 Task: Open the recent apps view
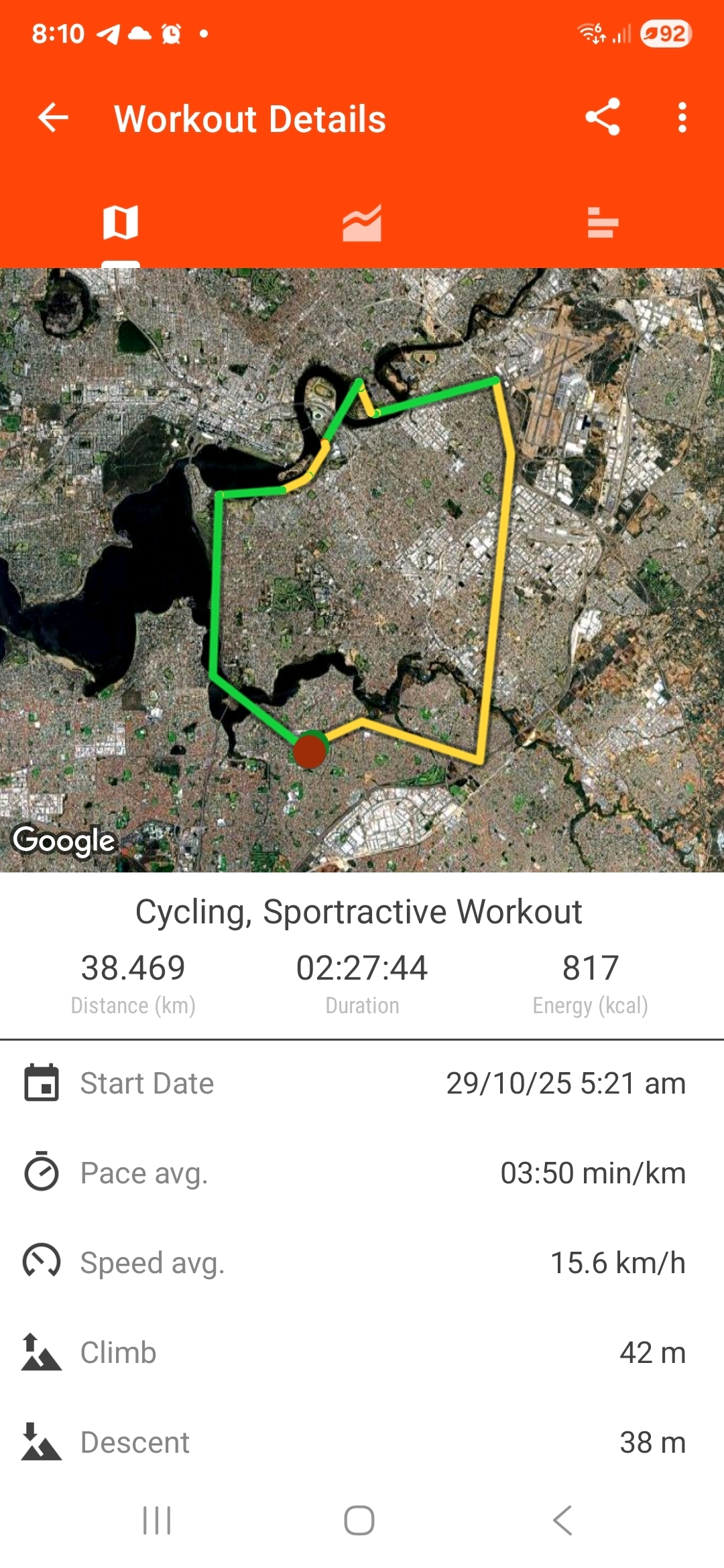pos(158,1520)
